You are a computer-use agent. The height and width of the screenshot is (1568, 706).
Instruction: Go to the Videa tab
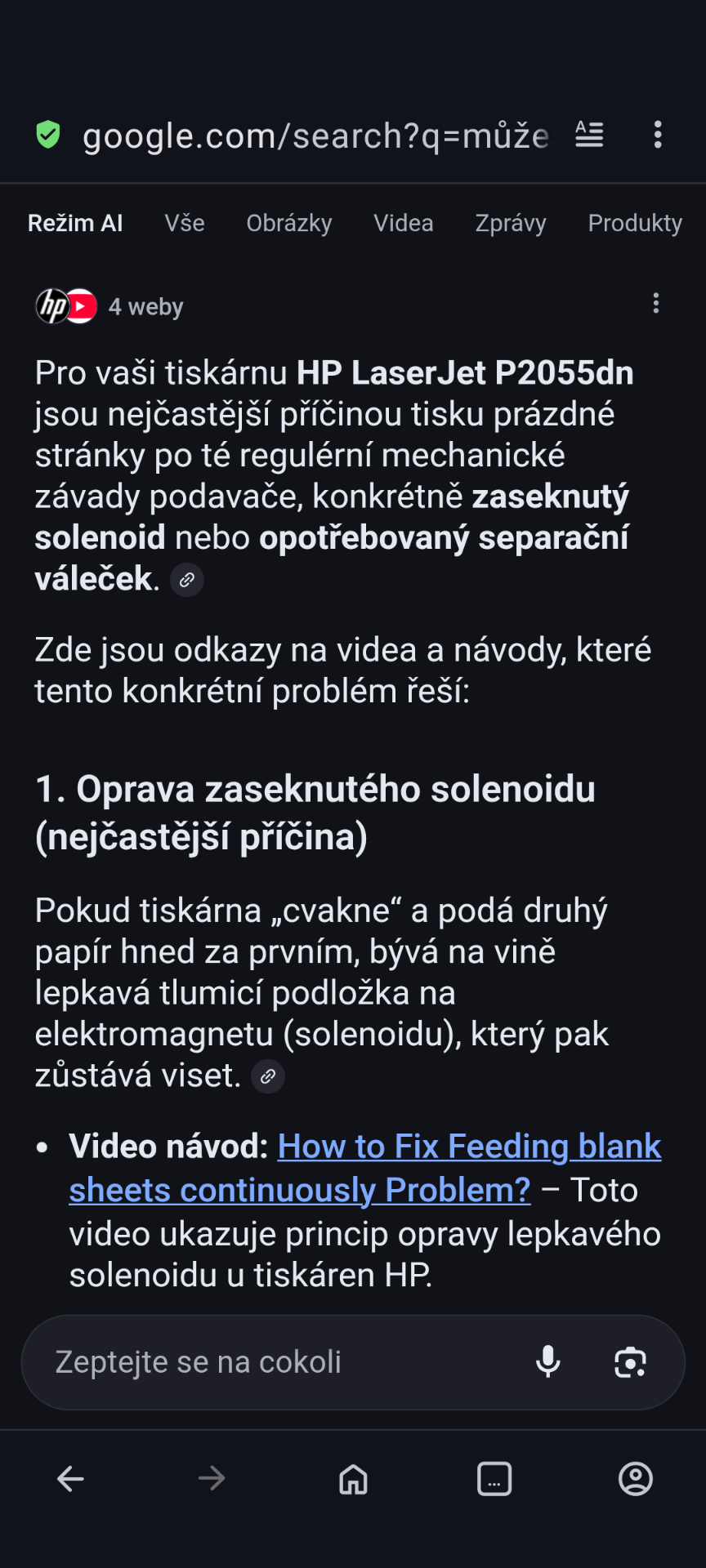tap(404, 223)
